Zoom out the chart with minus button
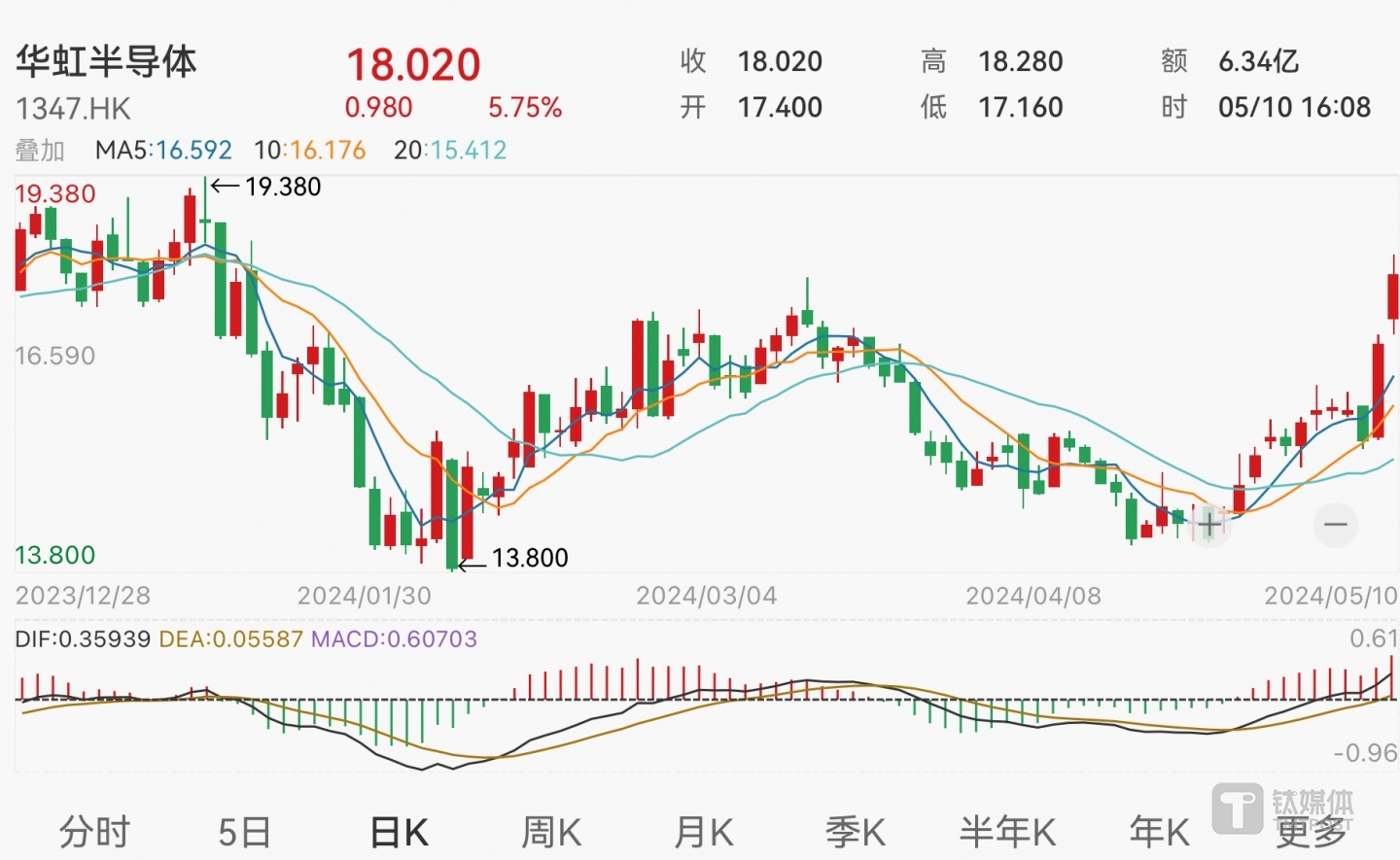This screenshot has height=860, width=1400. tap(1335, 526)
